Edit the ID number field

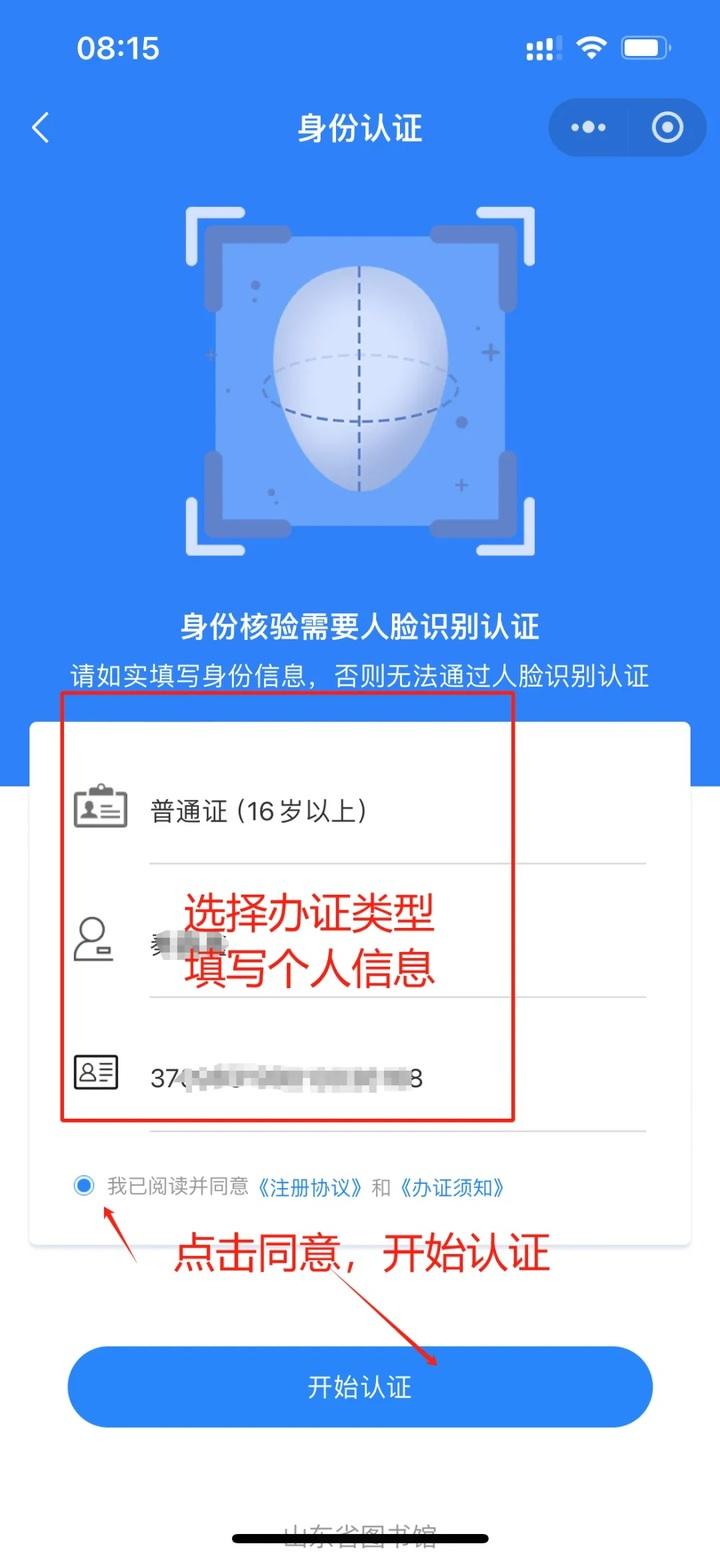397,1078
